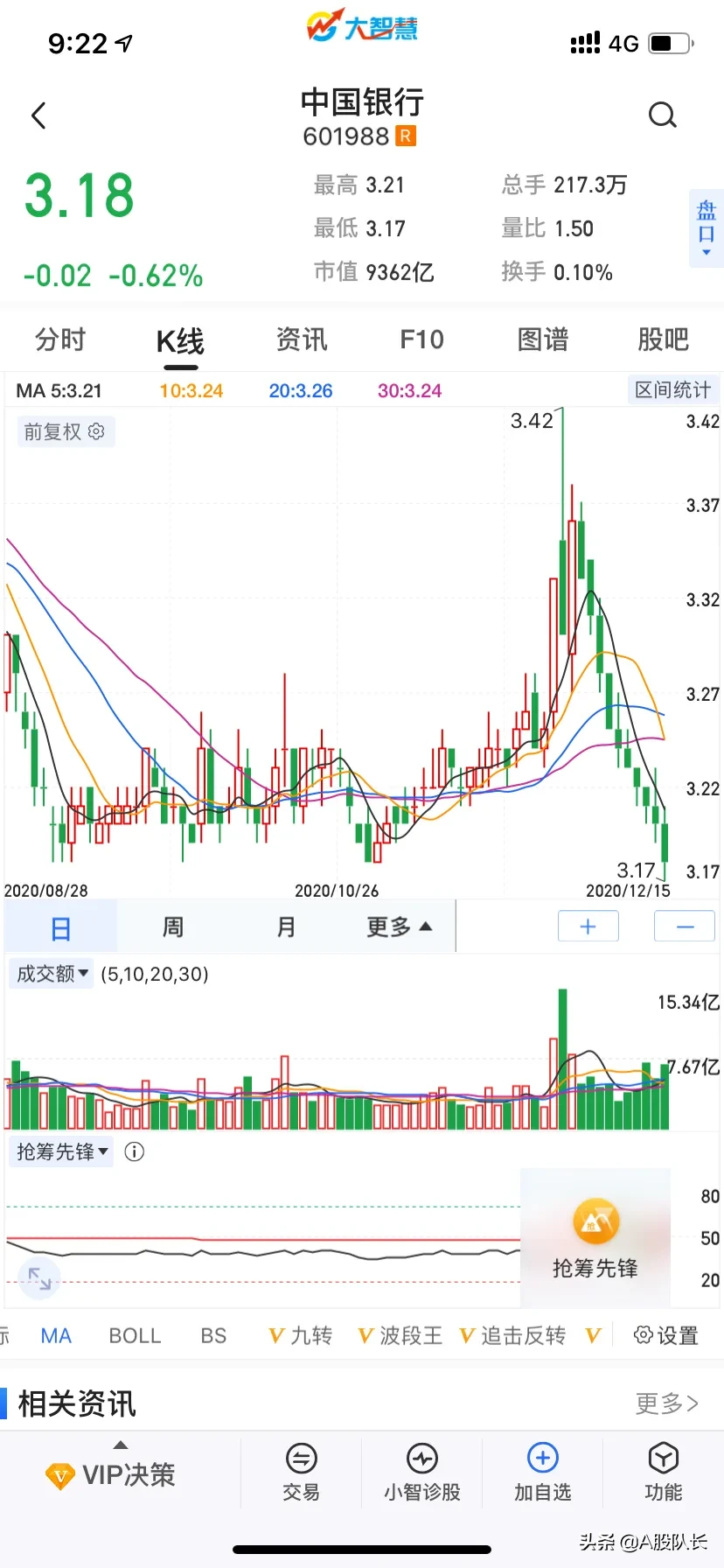Select the BOLL indicator
This screenshot has width=724, height=1568.
135,1336
